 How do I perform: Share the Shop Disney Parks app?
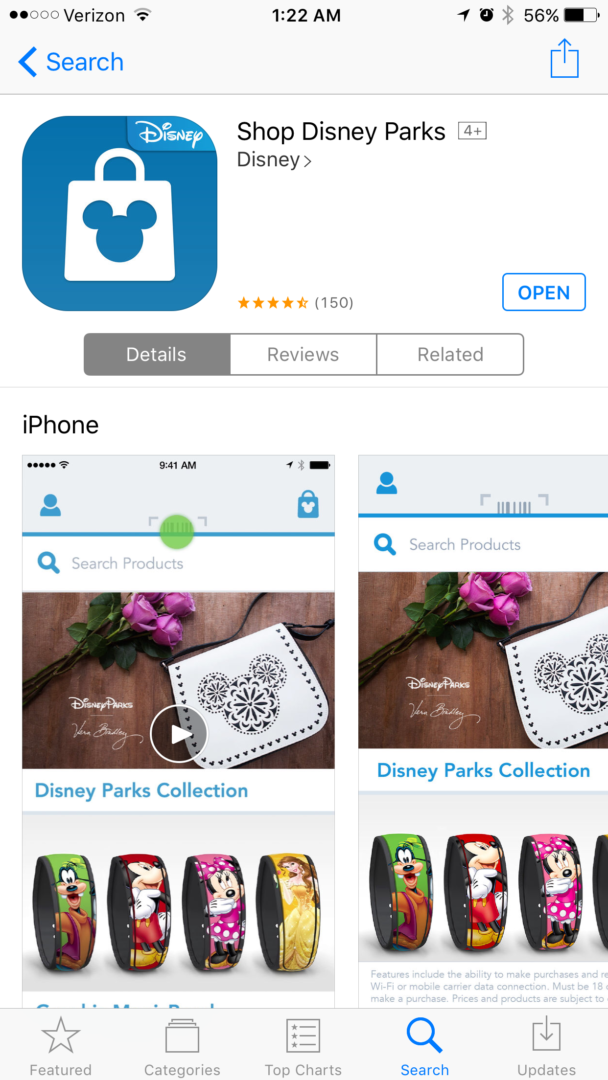coord(564,59)
